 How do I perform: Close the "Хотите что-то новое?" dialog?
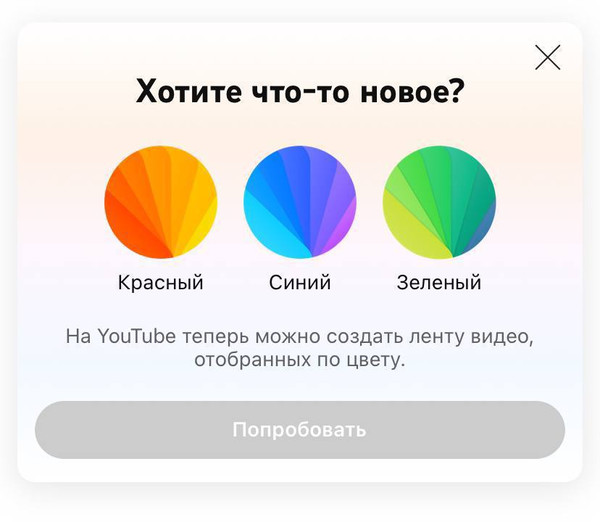(547, 58)
